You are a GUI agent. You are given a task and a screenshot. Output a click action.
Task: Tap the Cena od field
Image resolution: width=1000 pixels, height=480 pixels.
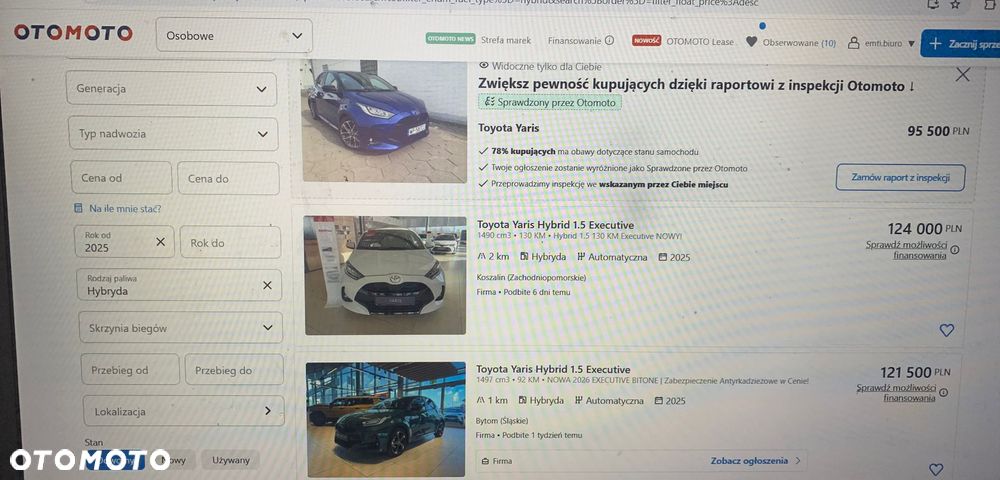pos(121,178)
